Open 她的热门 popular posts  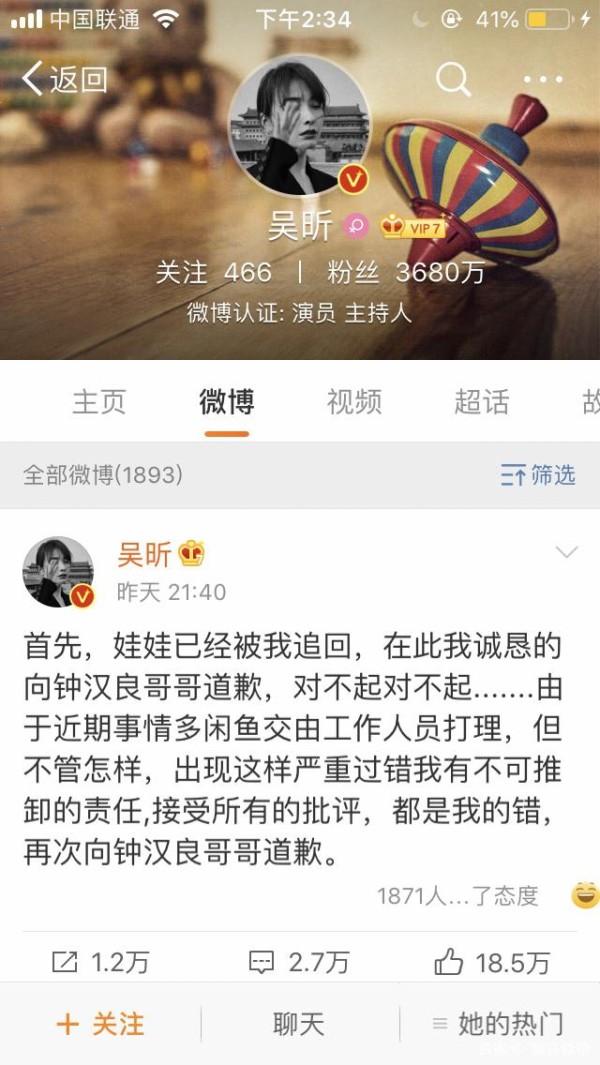[x=497, y=1024]
